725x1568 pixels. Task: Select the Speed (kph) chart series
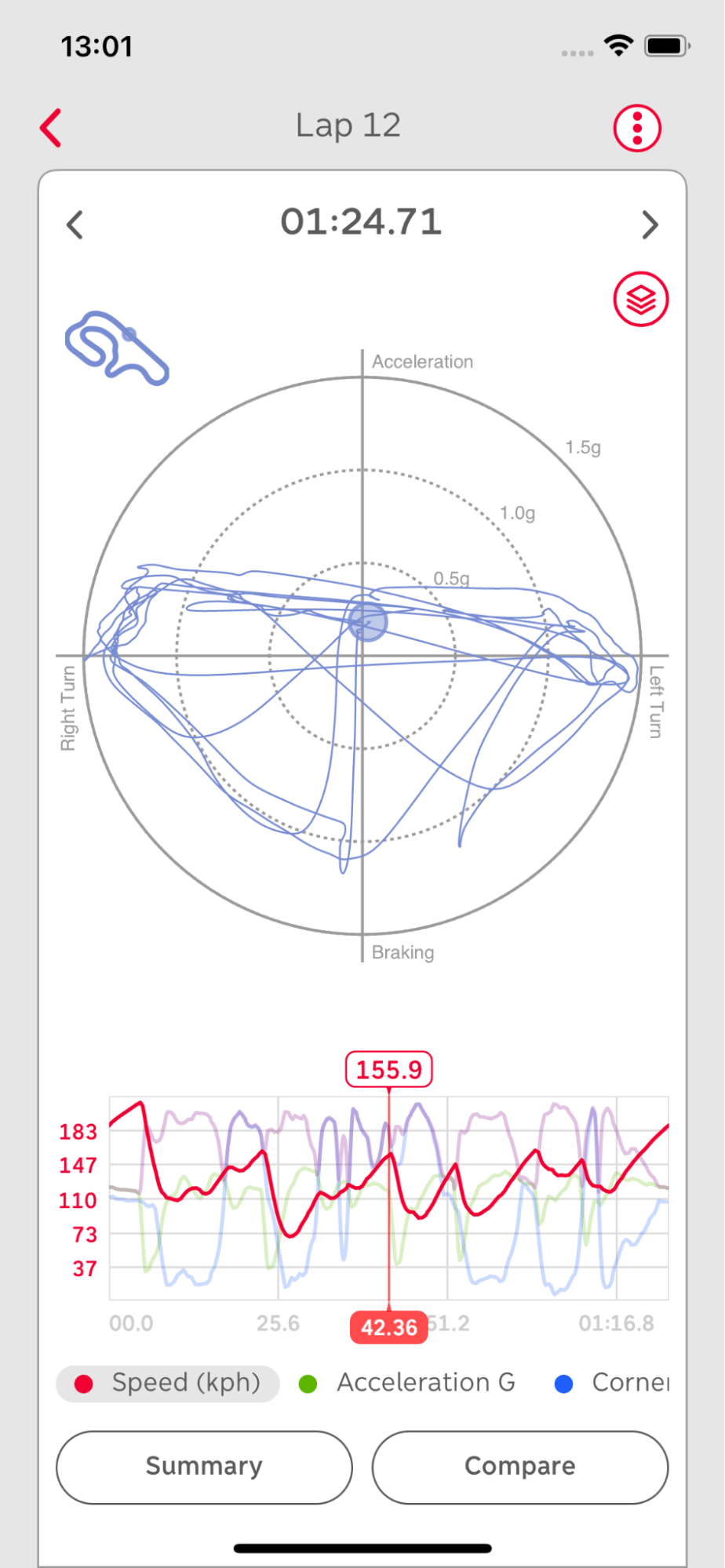[168, 1383]
